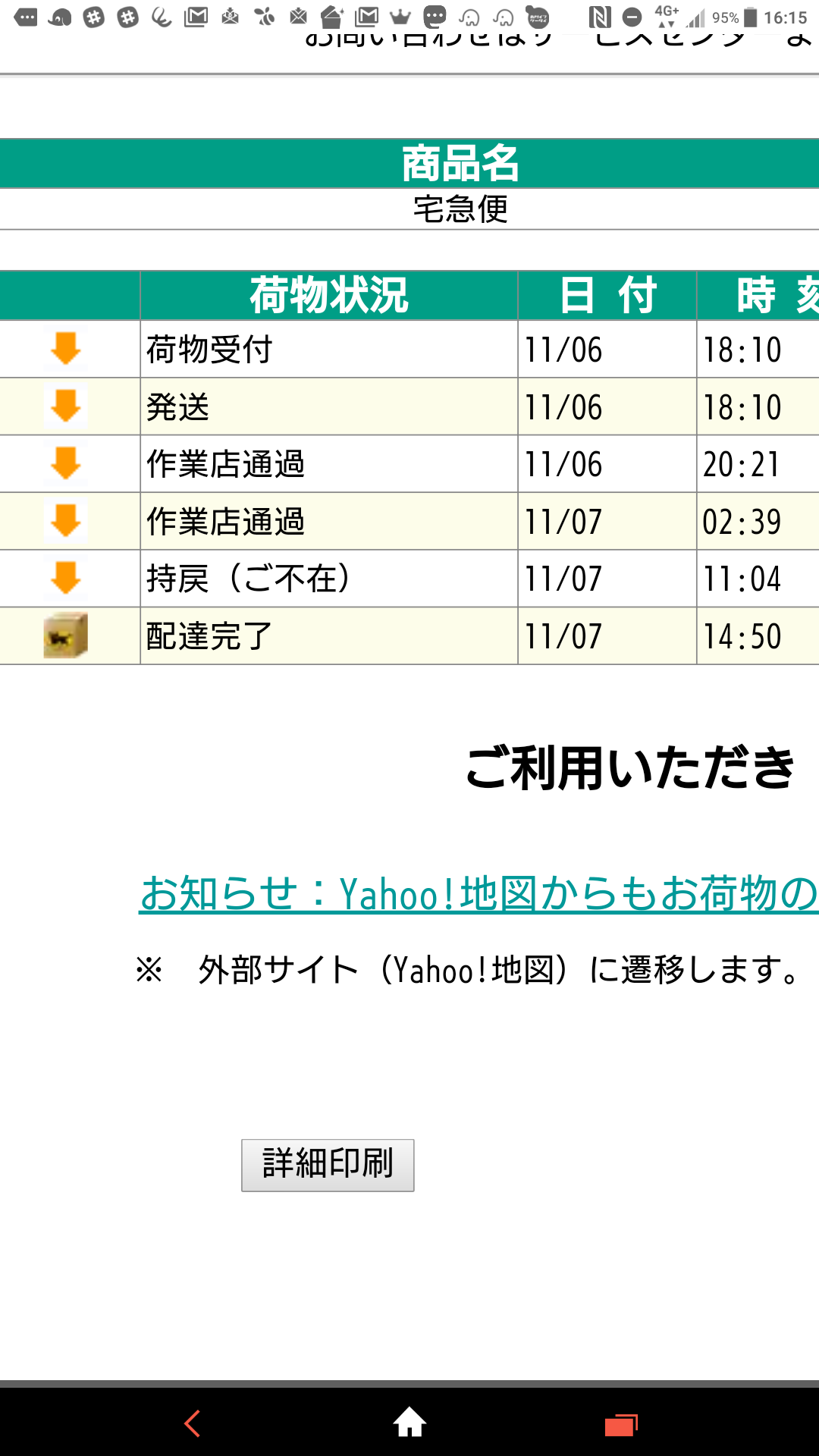Tap the 詳細印刷 button
The width and height of the screenshot is (819, 1456).
(x=328, y=1165)
